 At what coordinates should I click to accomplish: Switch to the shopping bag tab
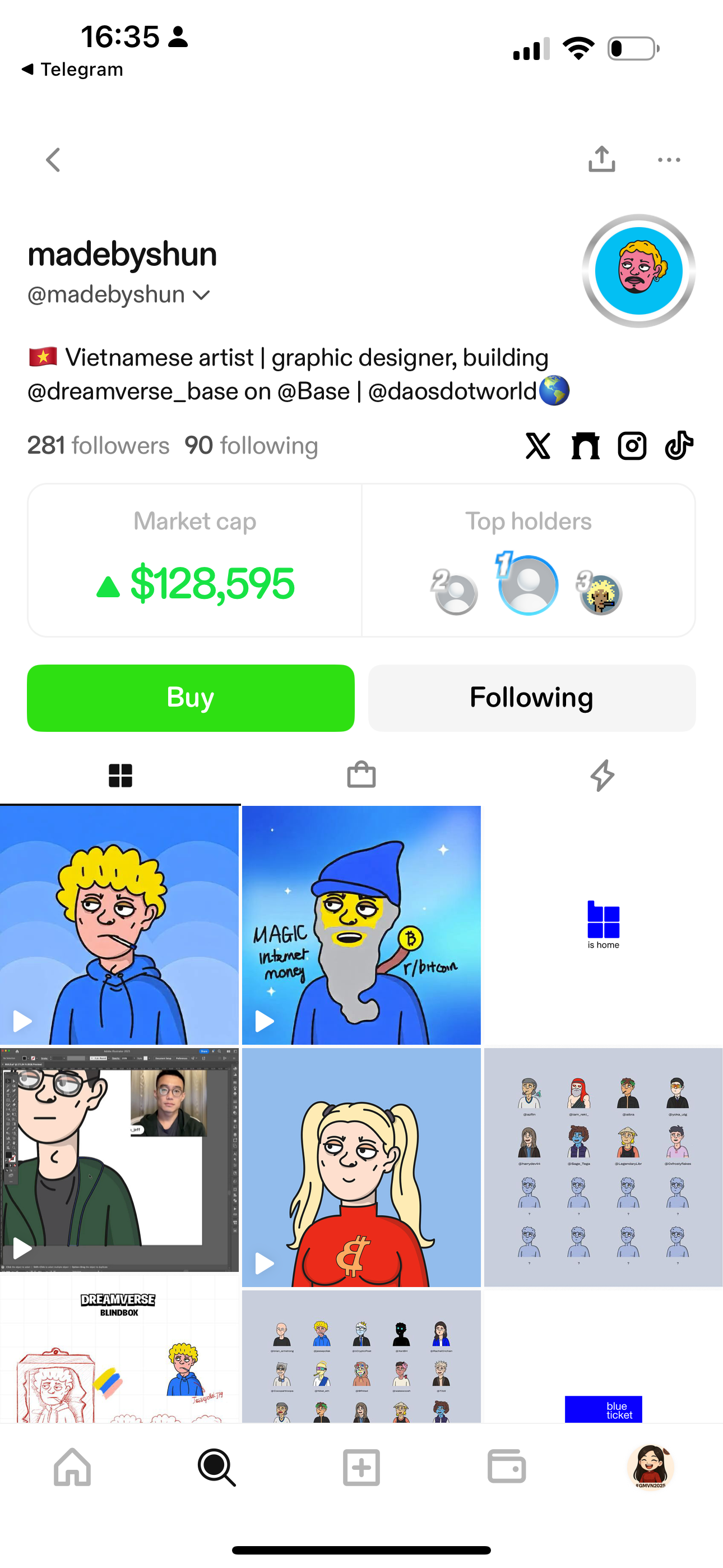[361, 775]
